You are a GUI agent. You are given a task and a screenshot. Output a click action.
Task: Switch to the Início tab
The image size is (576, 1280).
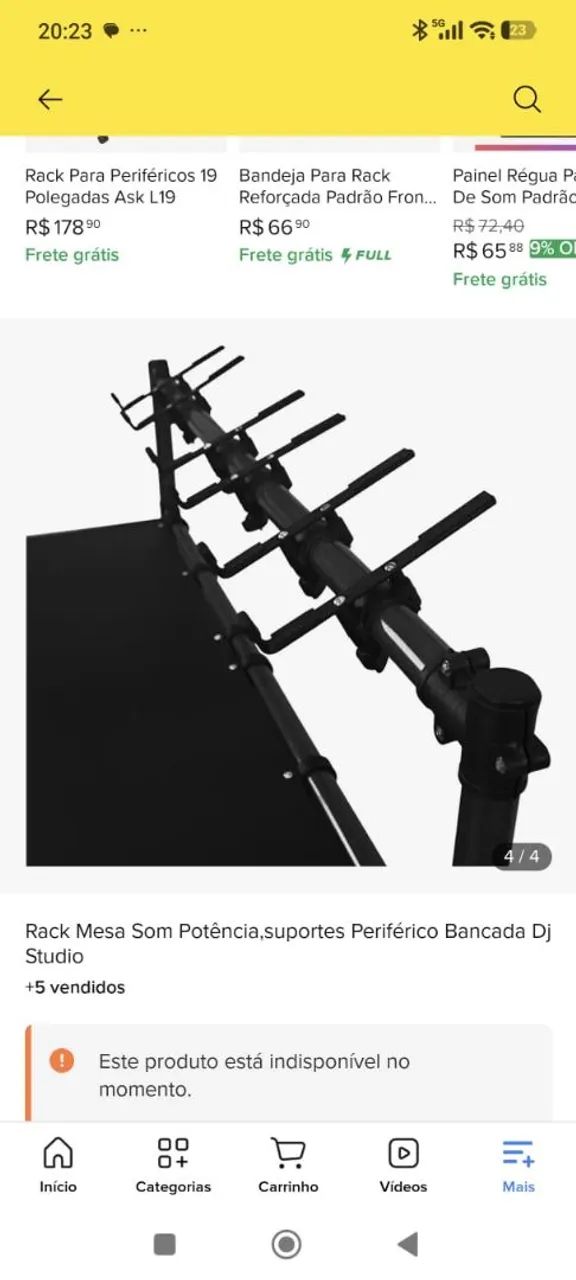(x=58, y=1165)
